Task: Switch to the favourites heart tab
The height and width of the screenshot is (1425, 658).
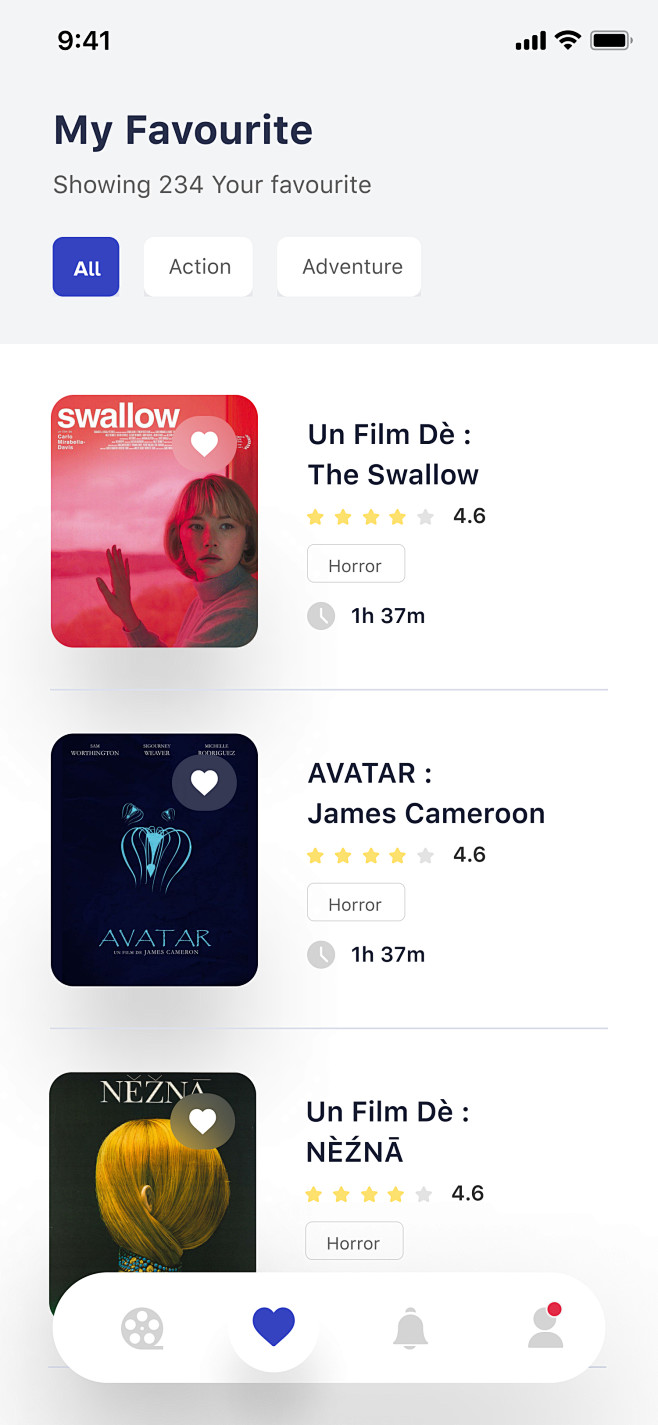Action: (274, 1327)
